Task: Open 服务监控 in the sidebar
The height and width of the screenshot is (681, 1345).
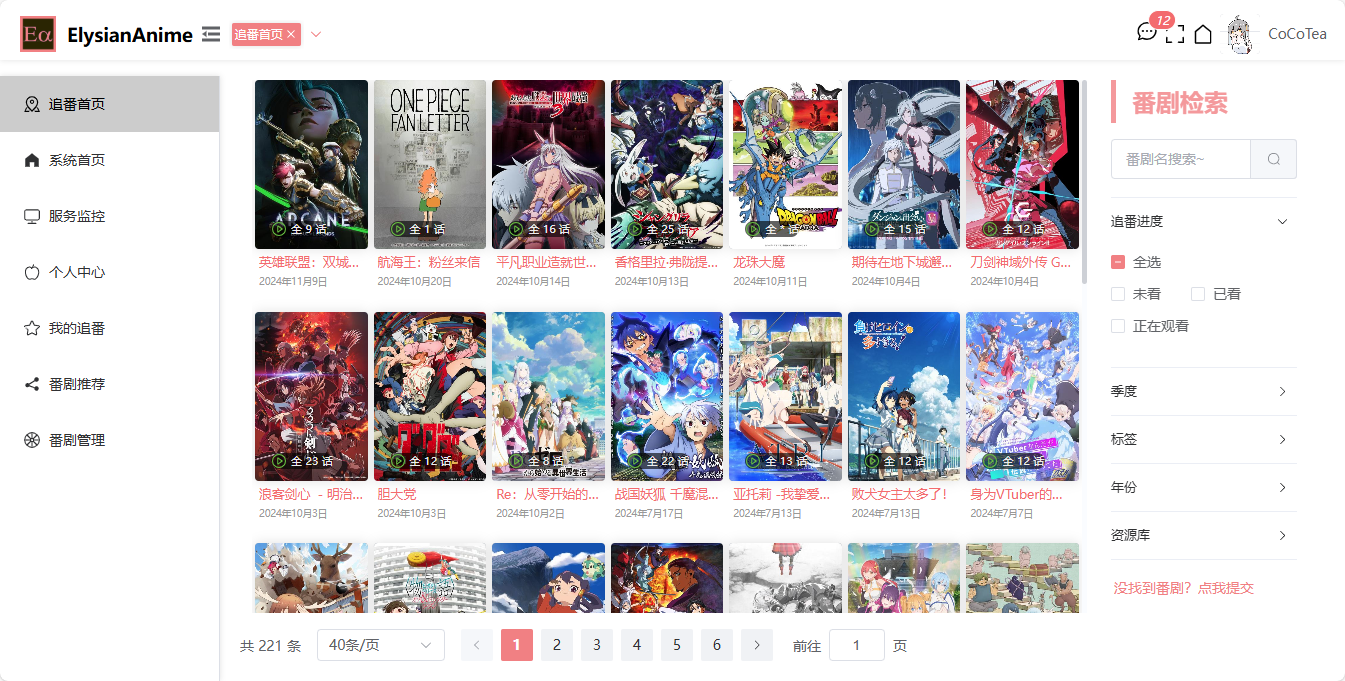Action: (77, 216)
